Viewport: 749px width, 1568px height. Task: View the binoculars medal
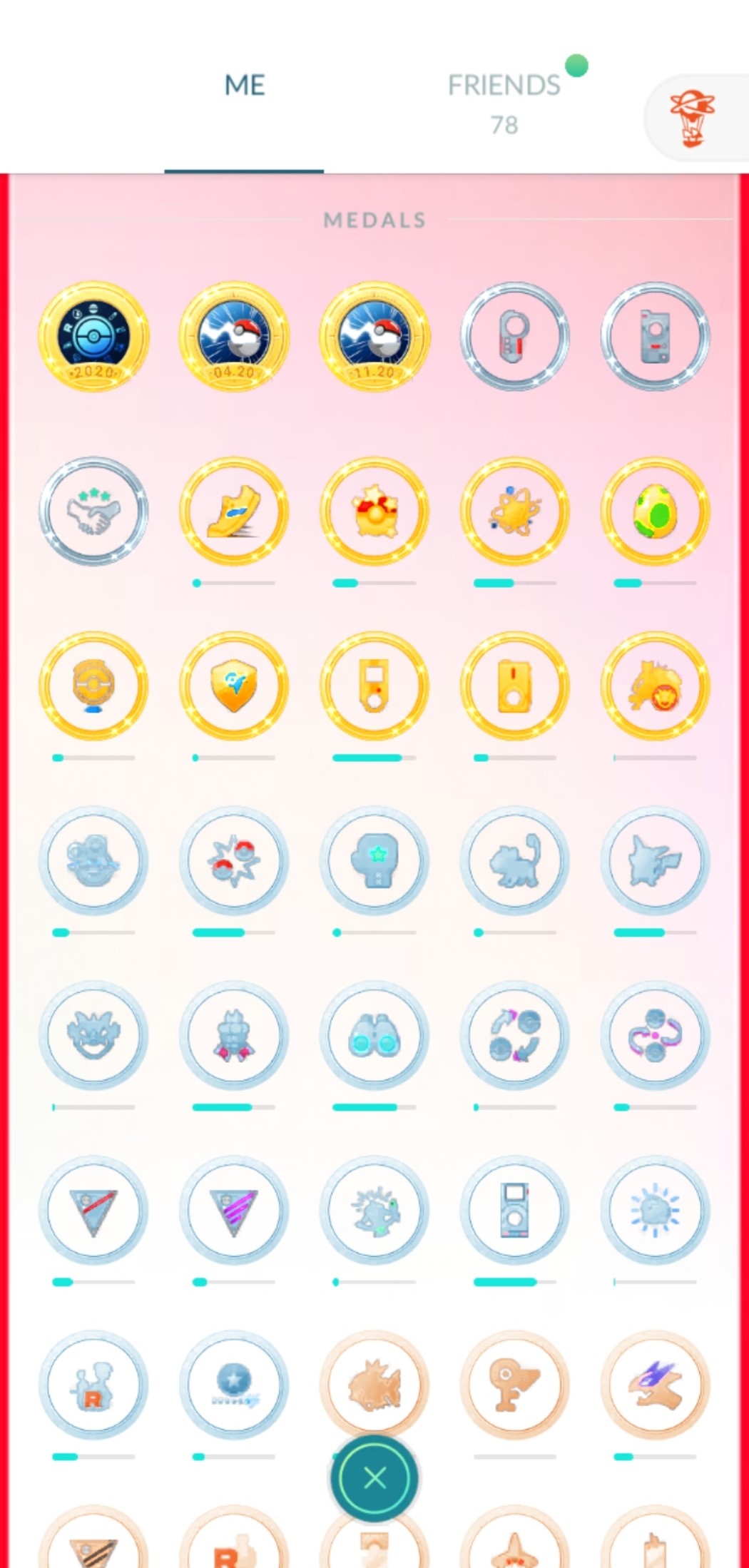pos(374,1035)
